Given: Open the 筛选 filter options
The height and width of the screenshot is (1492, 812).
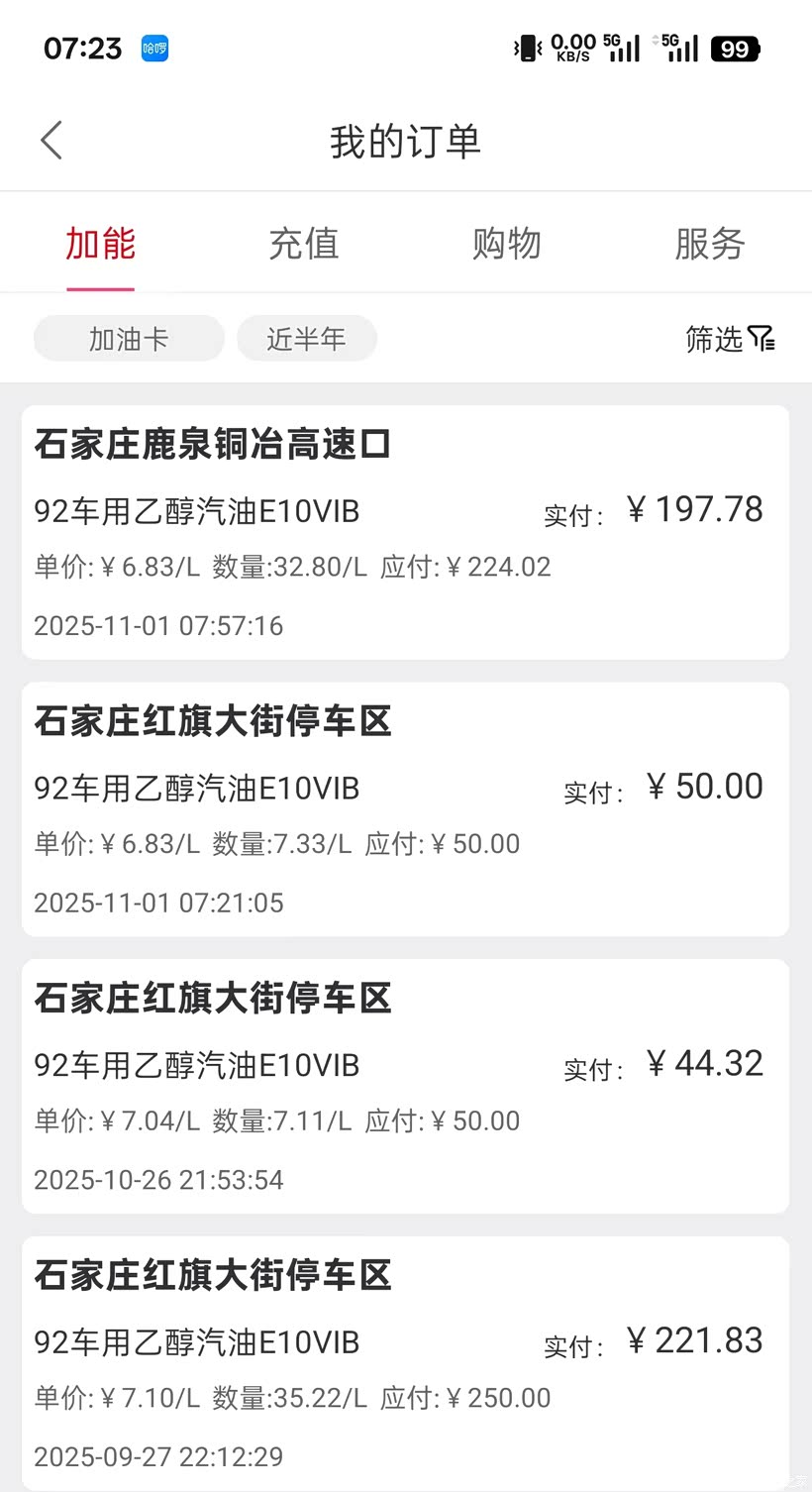Looking at the screenshot, I should [730, 339].
